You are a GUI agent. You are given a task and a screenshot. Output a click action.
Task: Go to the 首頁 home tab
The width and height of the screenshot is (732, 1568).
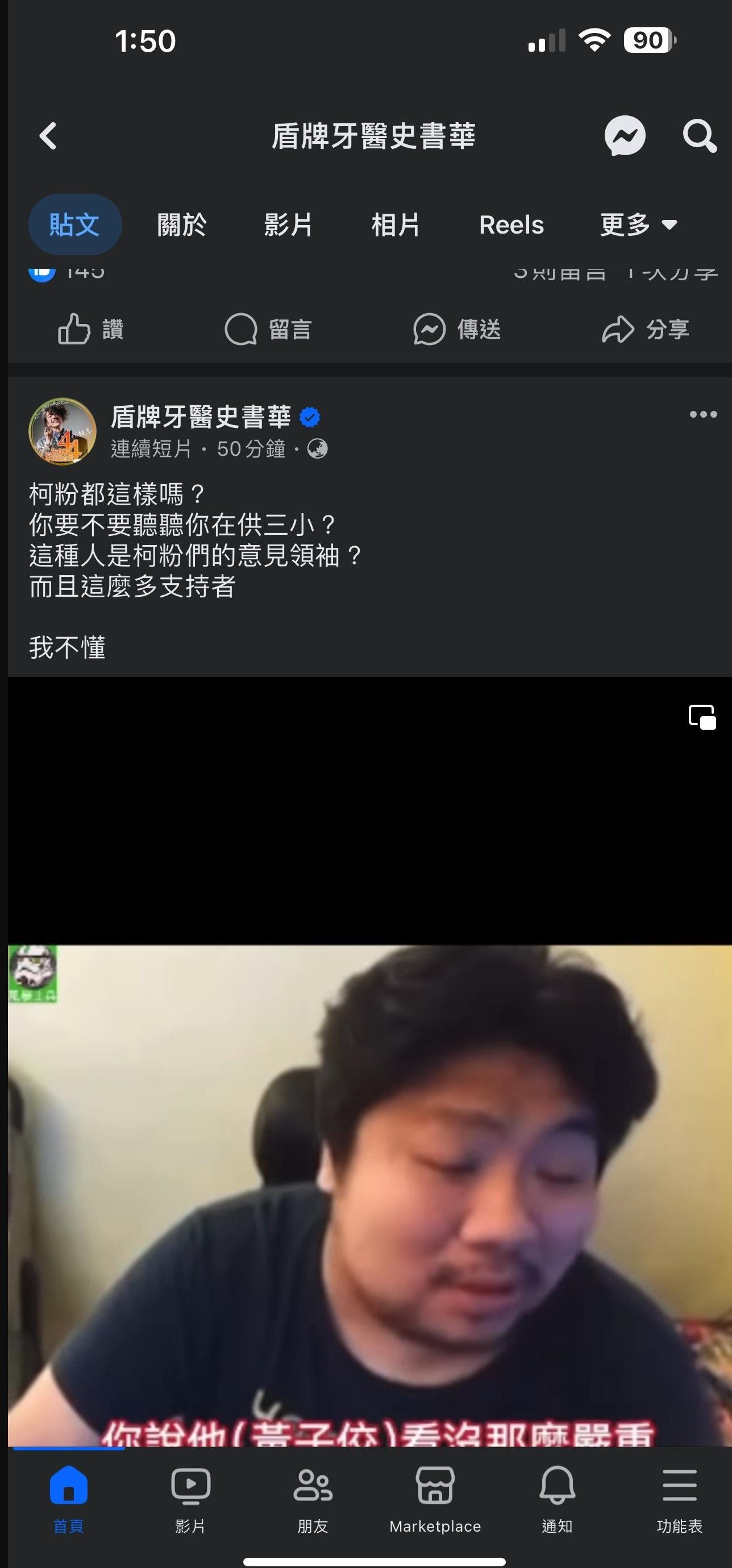click(68, 1498)
